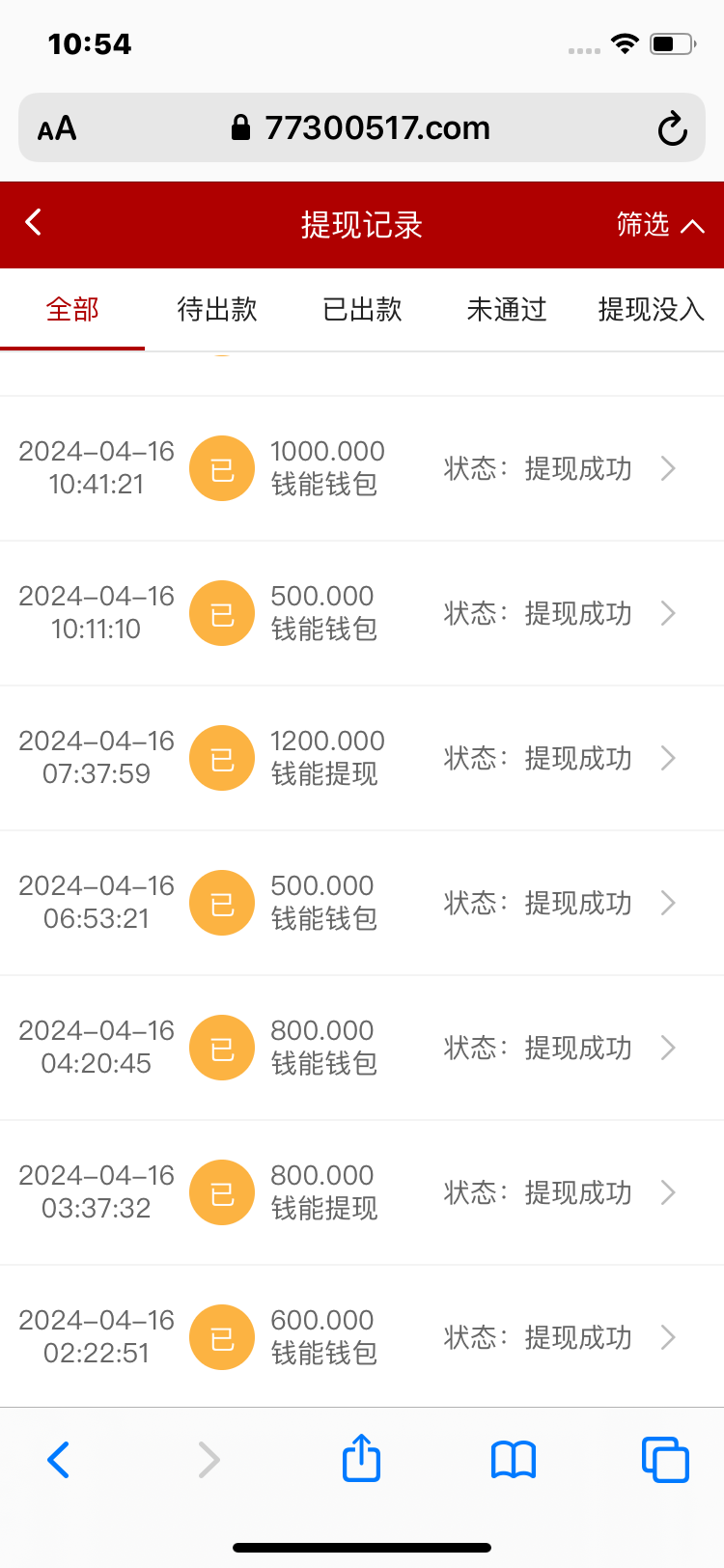Expand the 筛选 filter options
This screenshot has width=724, height=1568.
(x=660, y=225)
